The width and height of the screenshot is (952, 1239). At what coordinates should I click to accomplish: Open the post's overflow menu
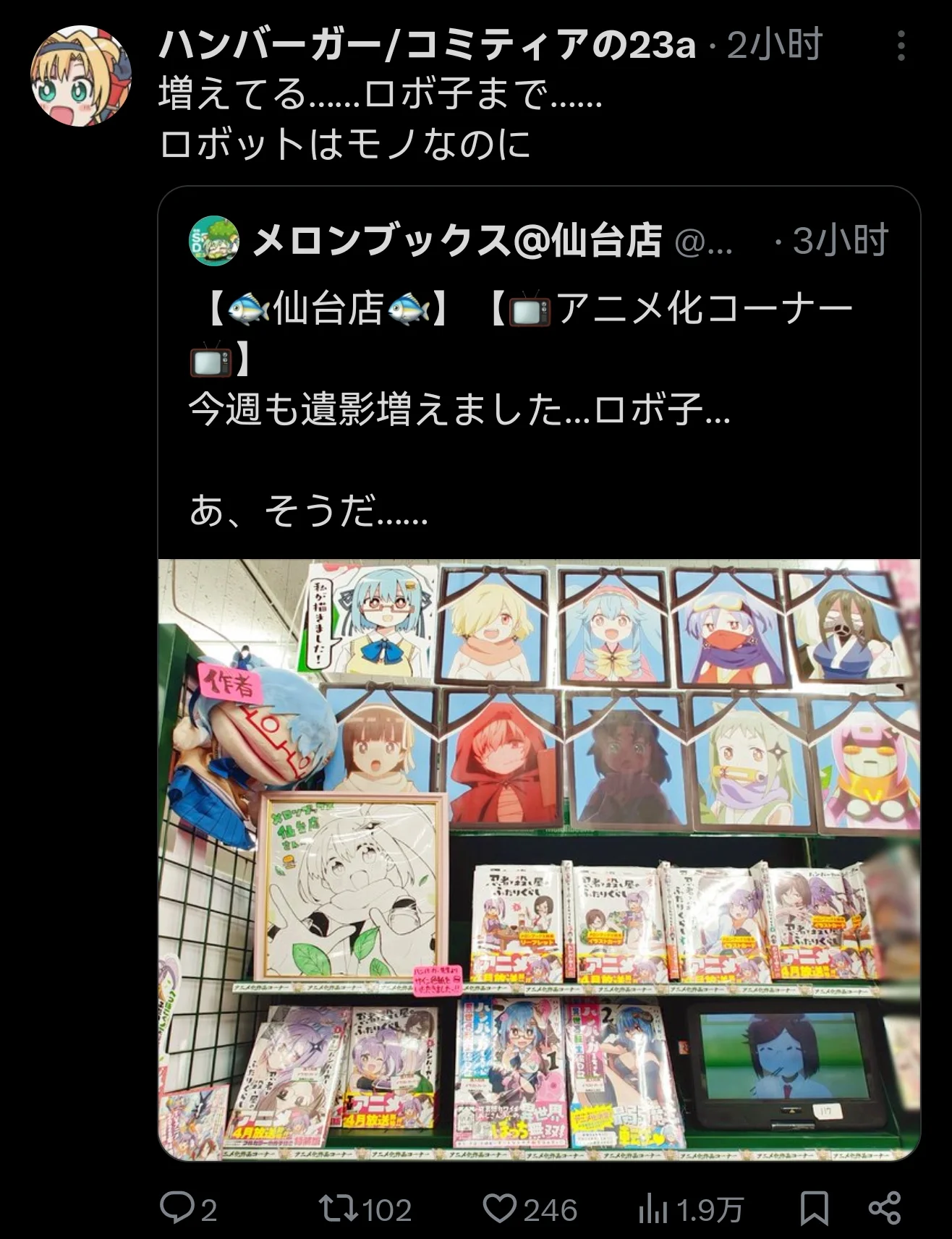[901, 46]
